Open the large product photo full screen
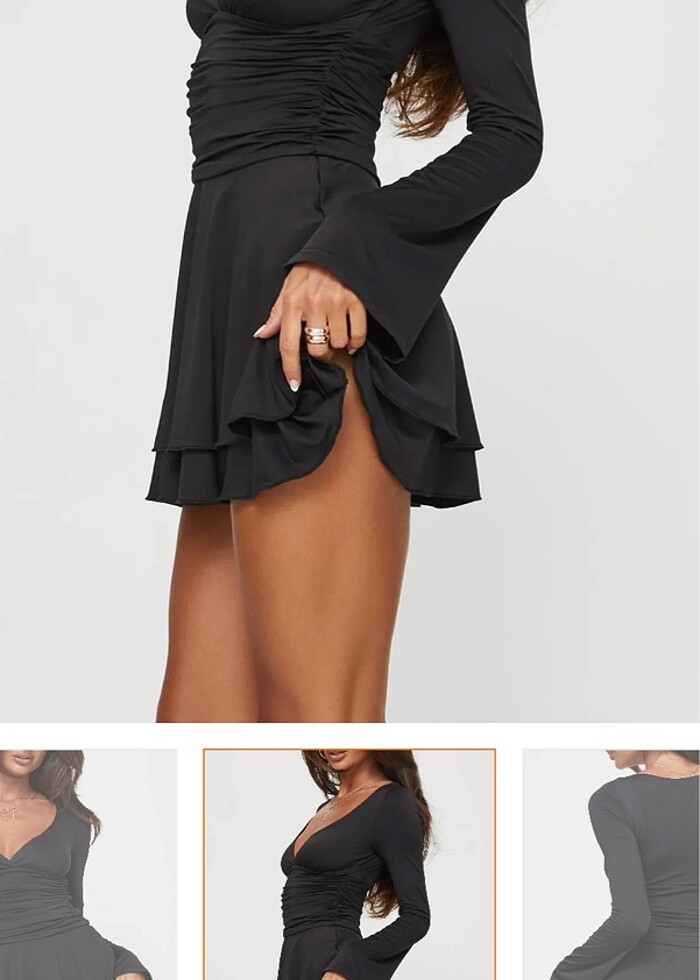 350,360
